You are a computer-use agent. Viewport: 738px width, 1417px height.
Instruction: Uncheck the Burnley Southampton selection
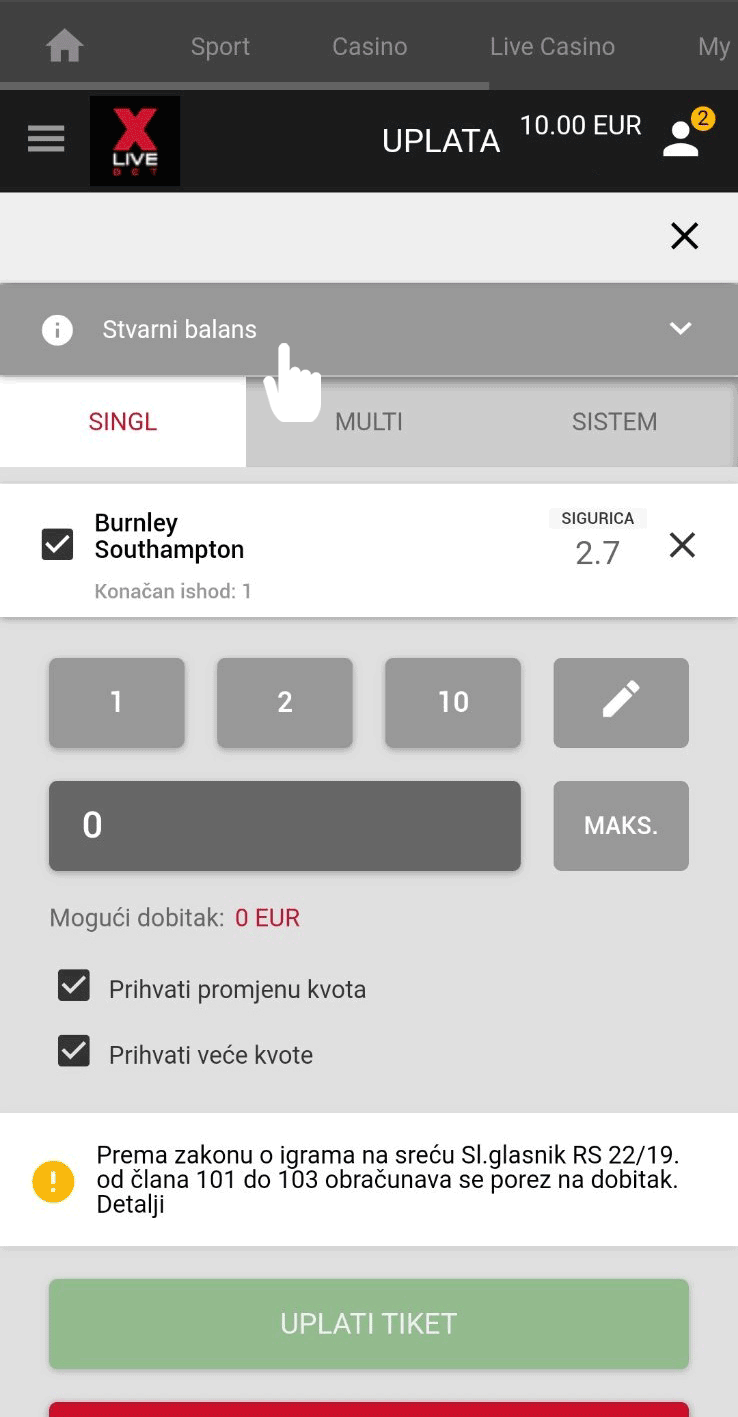tap(57, 544)
